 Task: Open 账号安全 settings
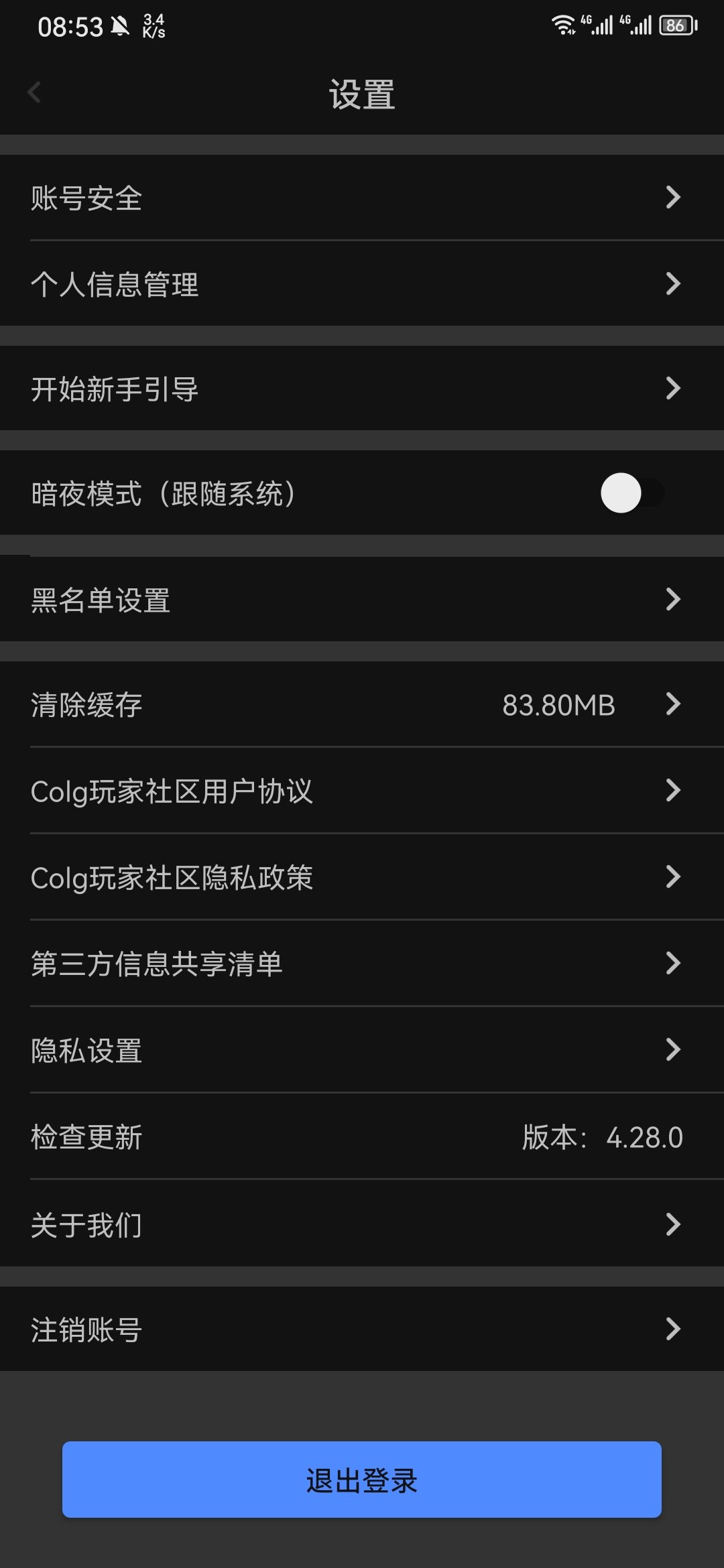(x=362, y=198)
